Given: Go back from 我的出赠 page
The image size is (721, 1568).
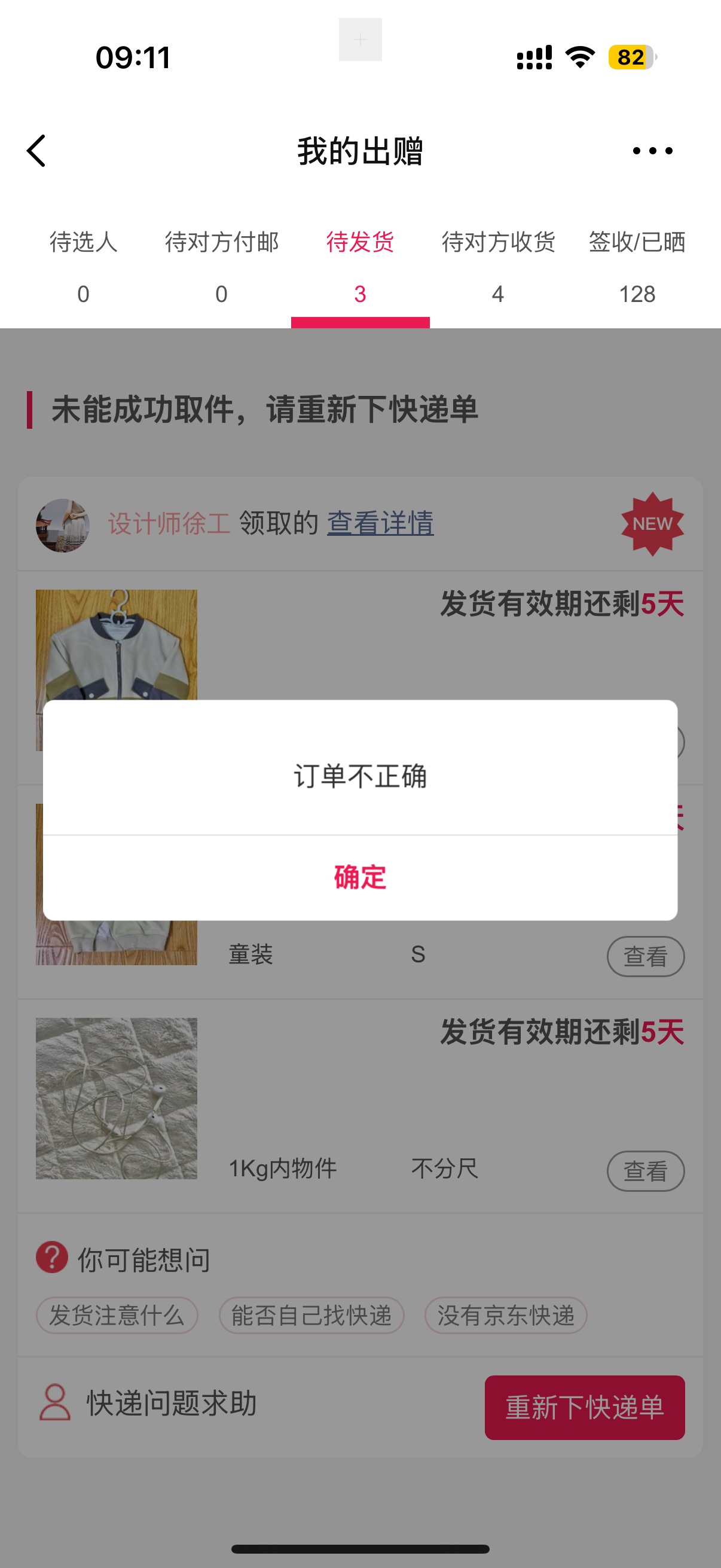Looking at the screenshot, I should click(36, 150).
